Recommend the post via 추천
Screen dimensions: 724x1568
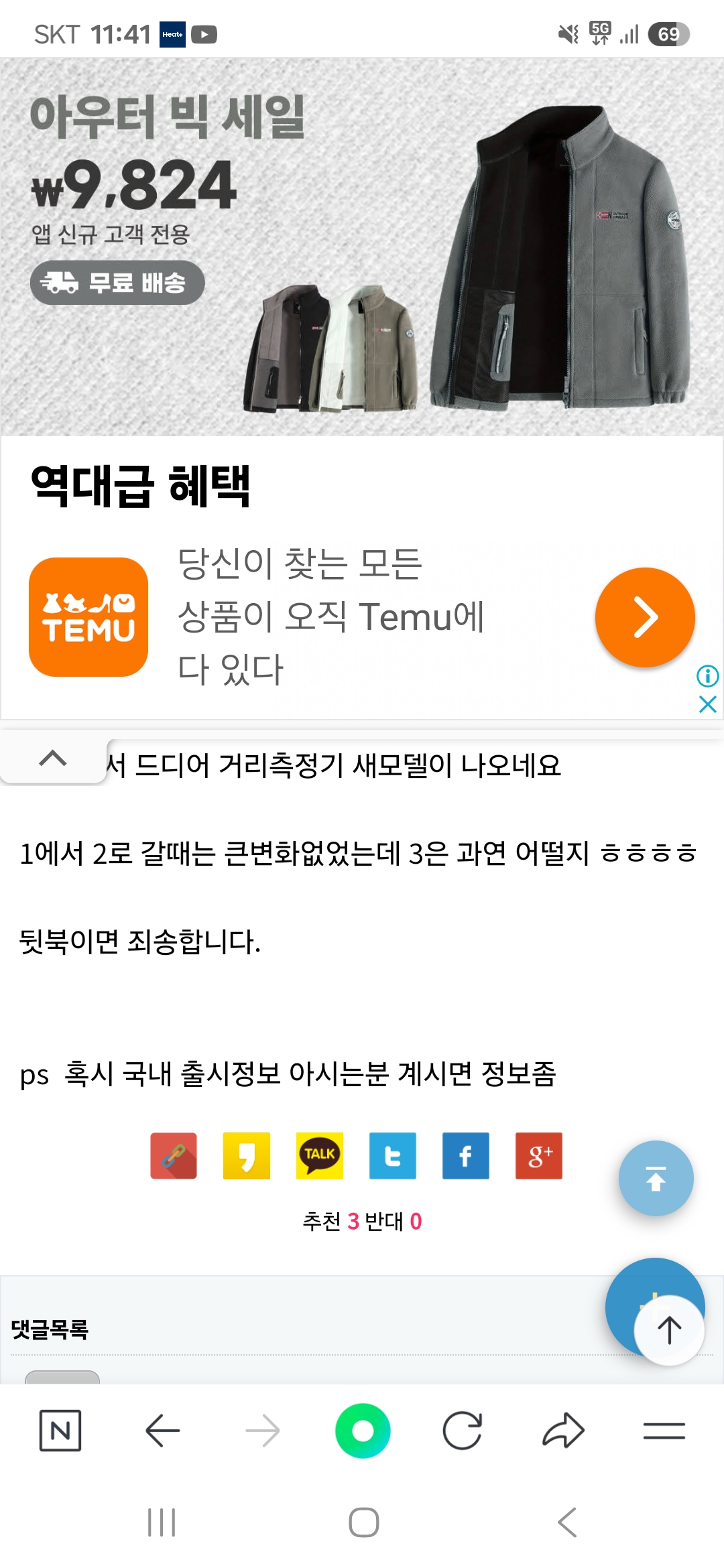[330, 1222]
